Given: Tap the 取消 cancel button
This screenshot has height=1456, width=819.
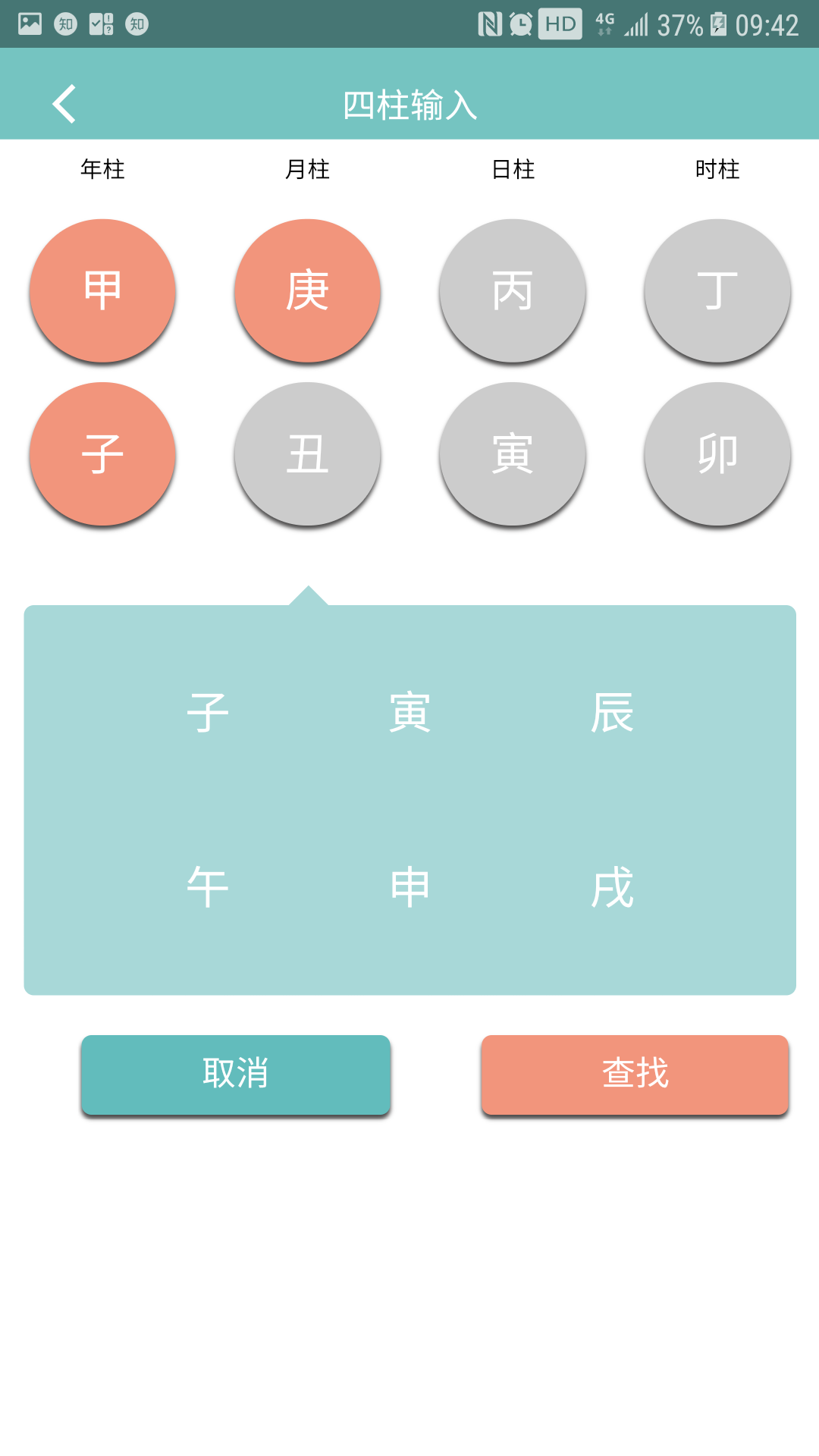Looking at the screenshot, I should pyautogui.click(x=236, y=1074).
